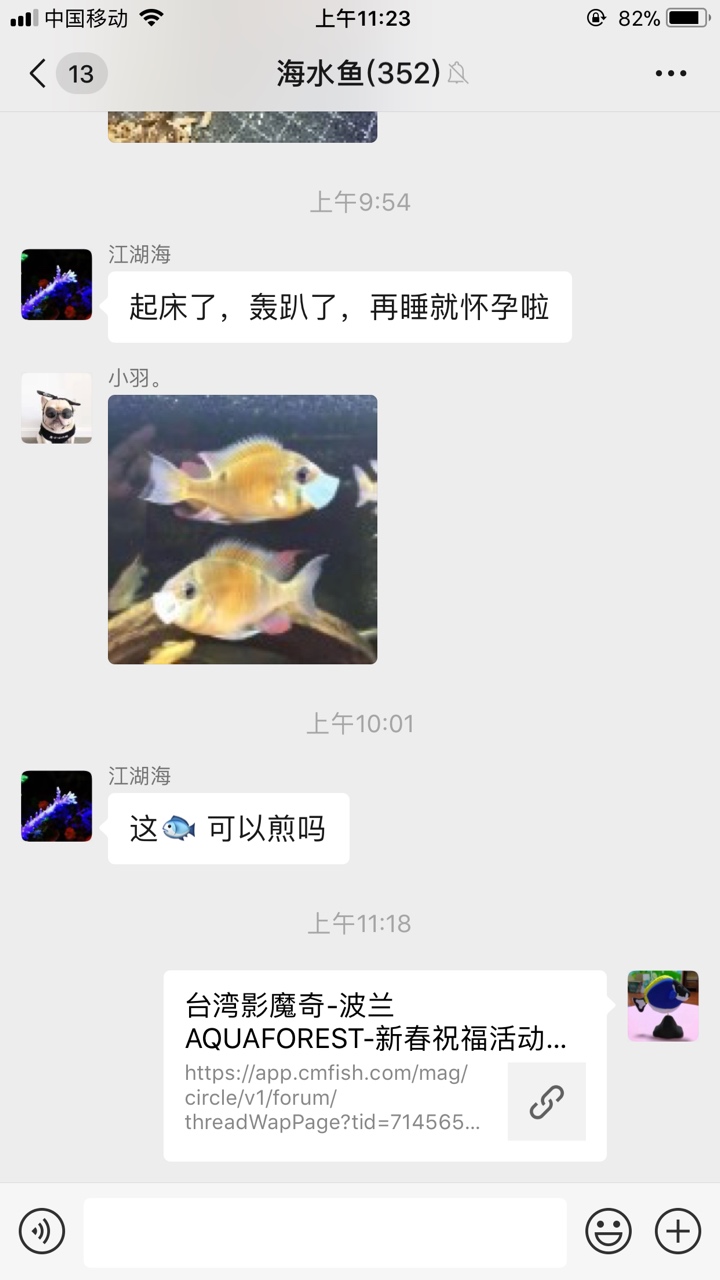Viewport: 720px width, 1280px height.
Task: Go back to the chat list
Action: (40, 73)
